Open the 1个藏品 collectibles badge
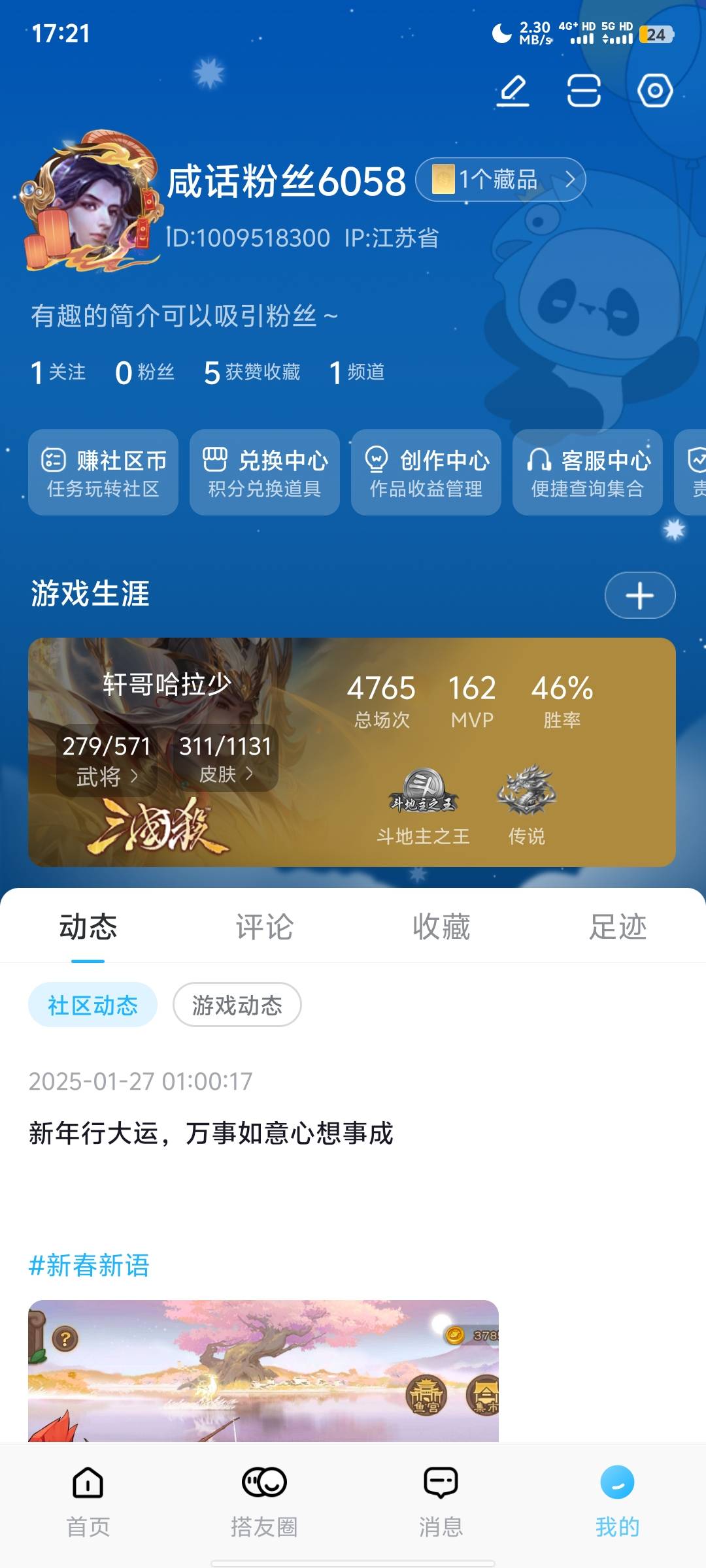This screenshot has width=706, height=1568. point(501,180)
